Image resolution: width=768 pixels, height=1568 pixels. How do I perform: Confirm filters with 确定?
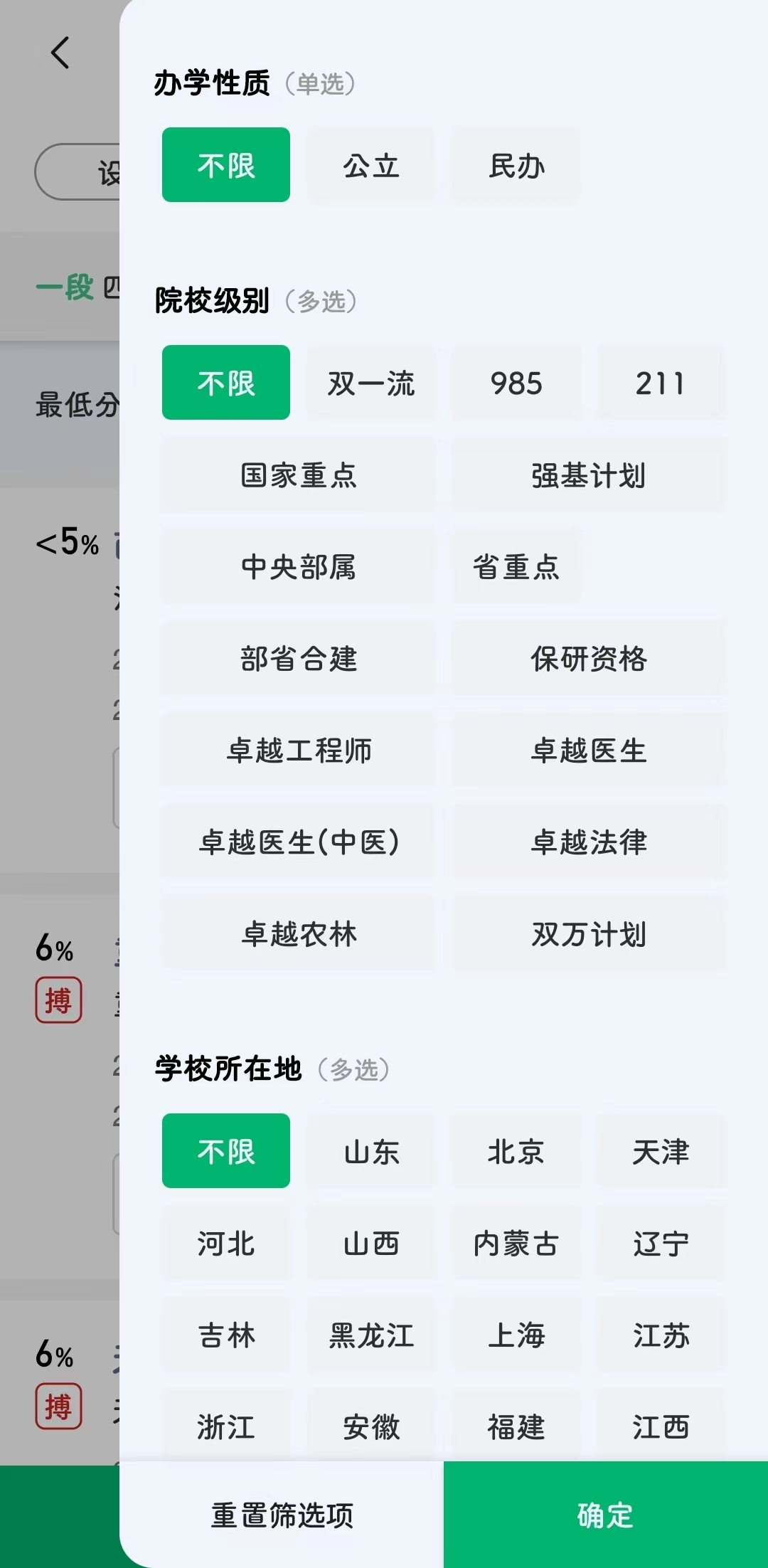[x=606, y=1515]
